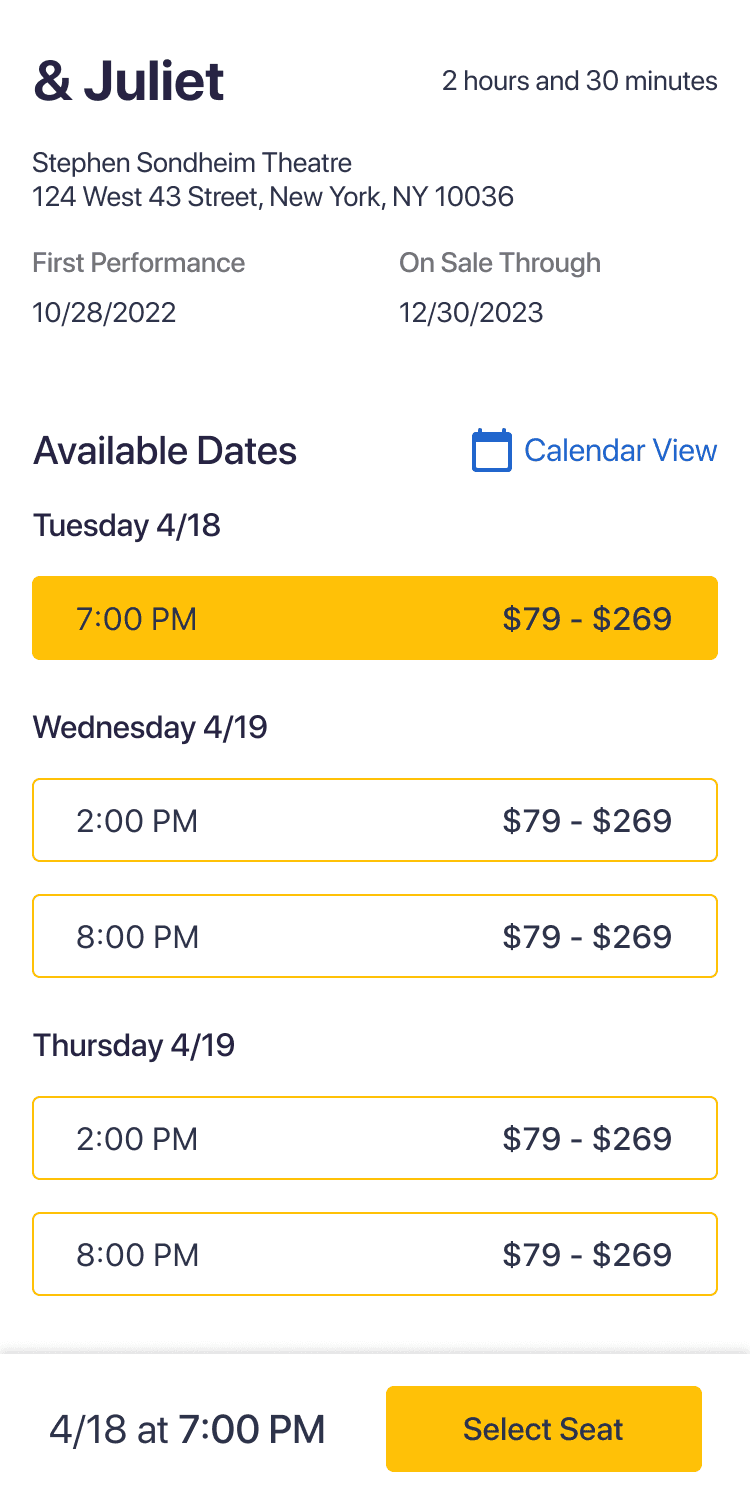Open the Calendar View link
750x1504 pixels.
point(596,451)
